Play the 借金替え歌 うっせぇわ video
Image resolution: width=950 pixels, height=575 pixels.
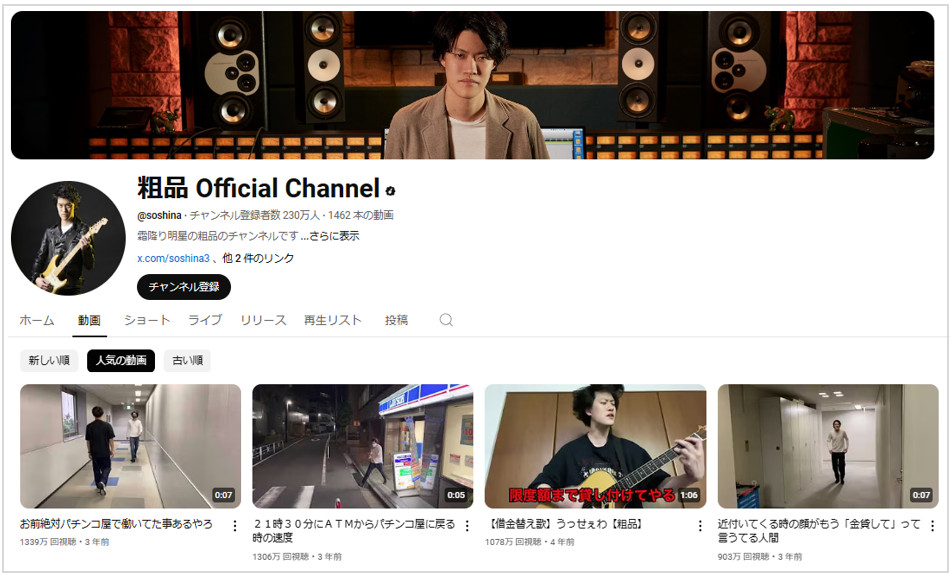[x=595, y=446]
